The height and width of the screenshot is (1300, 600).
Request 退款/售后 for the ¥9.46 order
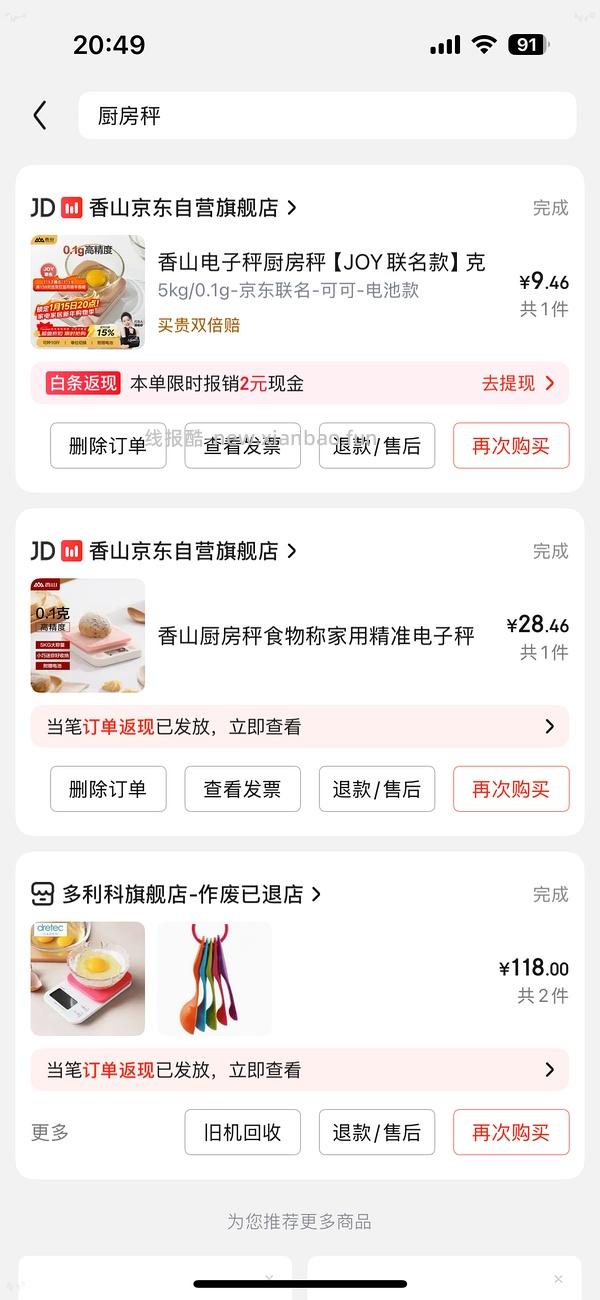(x=376, y=446)
